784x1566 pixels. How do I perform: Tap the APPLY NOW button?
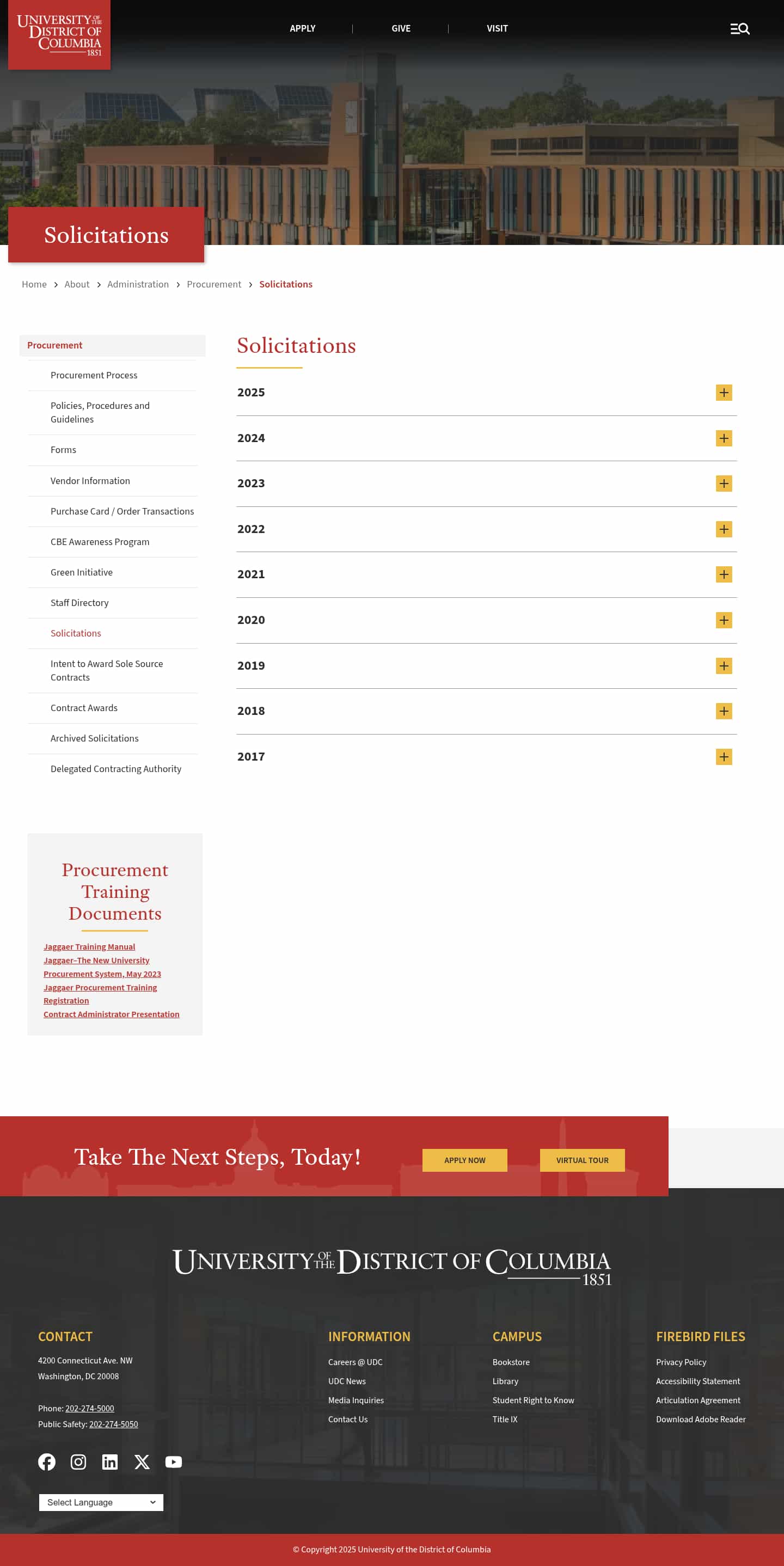464,1160
